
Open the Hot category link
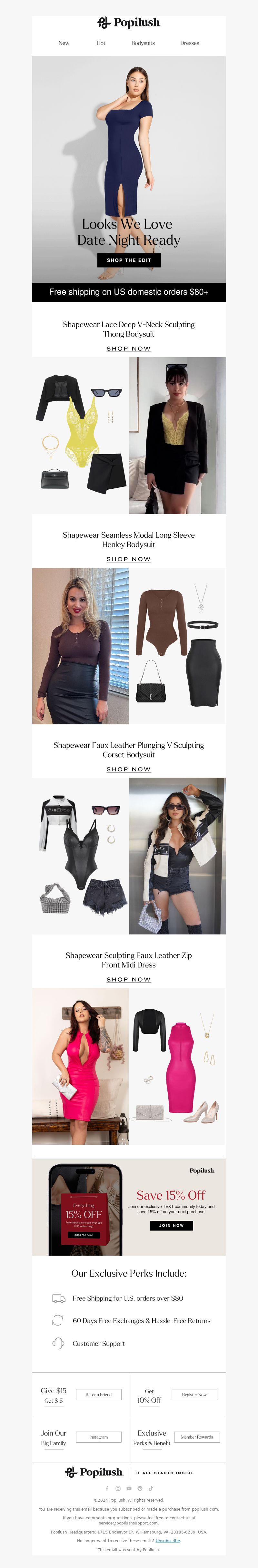coord(101,43)
